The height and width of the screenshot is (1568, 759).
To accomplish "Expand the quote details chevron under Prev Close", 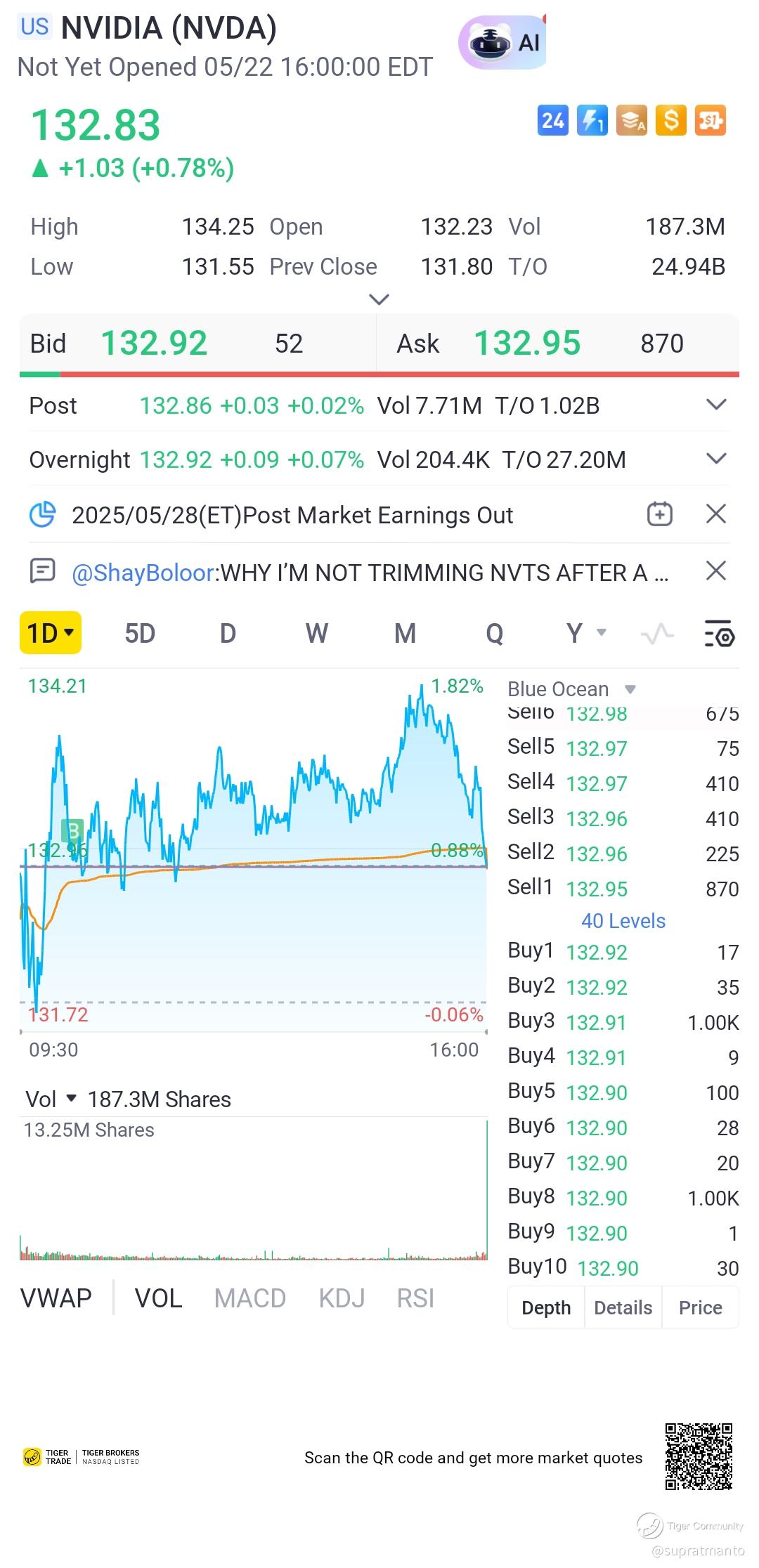I will point(379,300).
